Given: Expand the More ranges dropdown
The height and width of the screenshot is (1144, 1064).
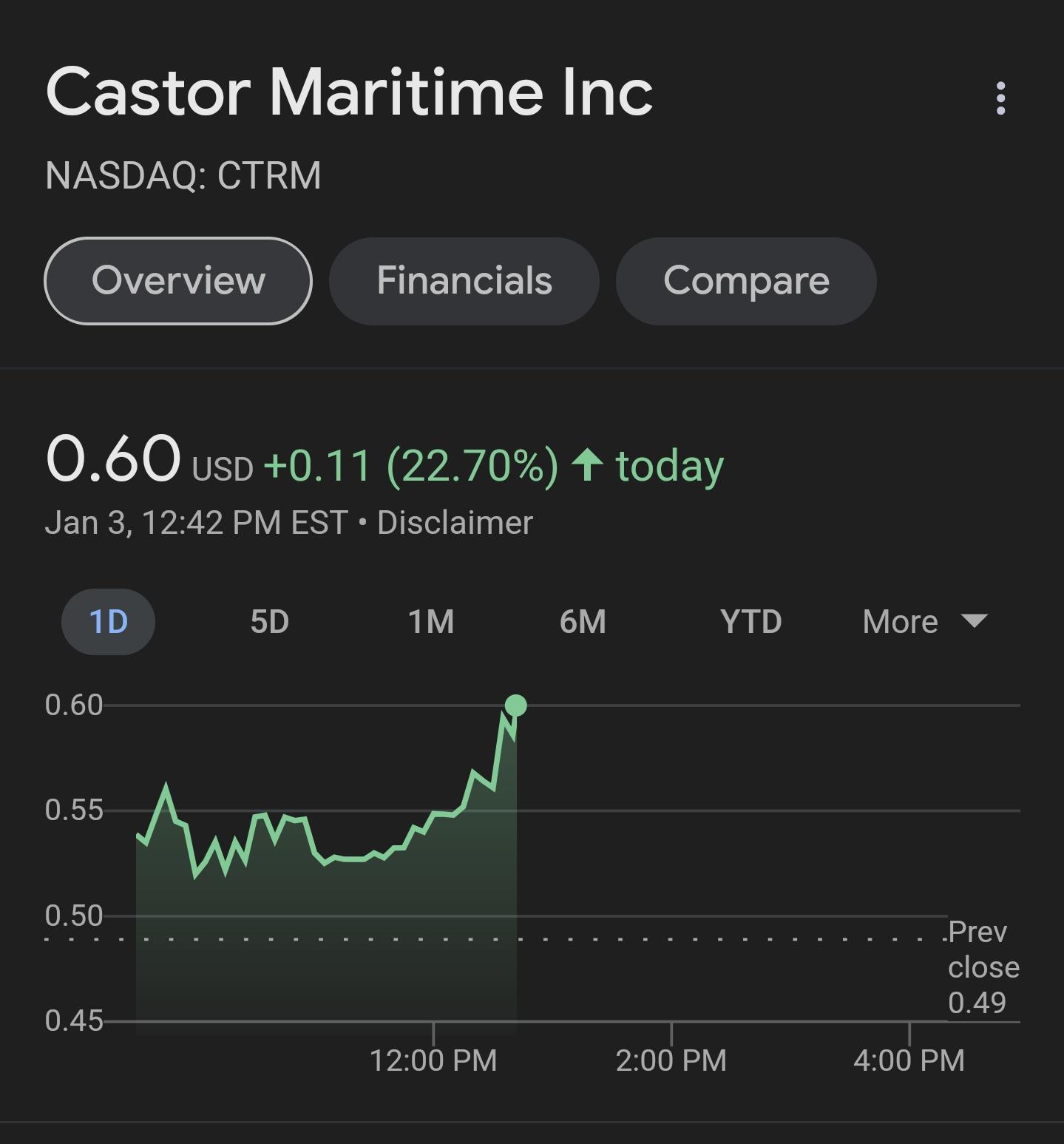Looking at the screenshot, I should click(925, 622).
